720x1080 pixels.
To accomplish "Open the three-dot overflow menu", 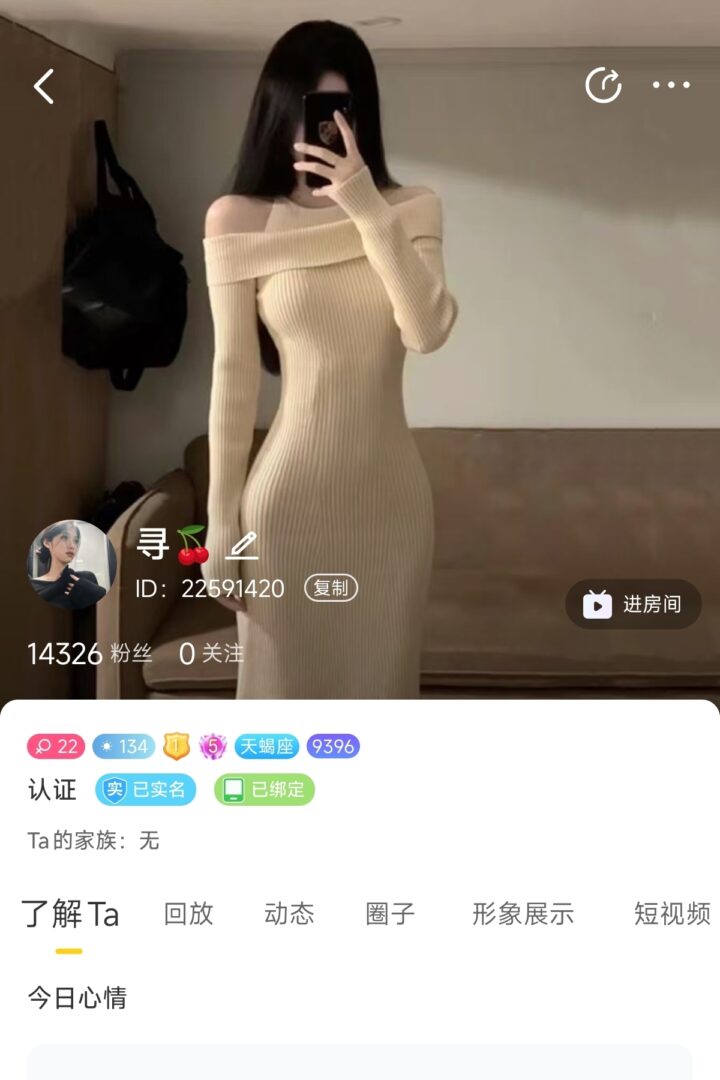I will click(x=671, y=86).
